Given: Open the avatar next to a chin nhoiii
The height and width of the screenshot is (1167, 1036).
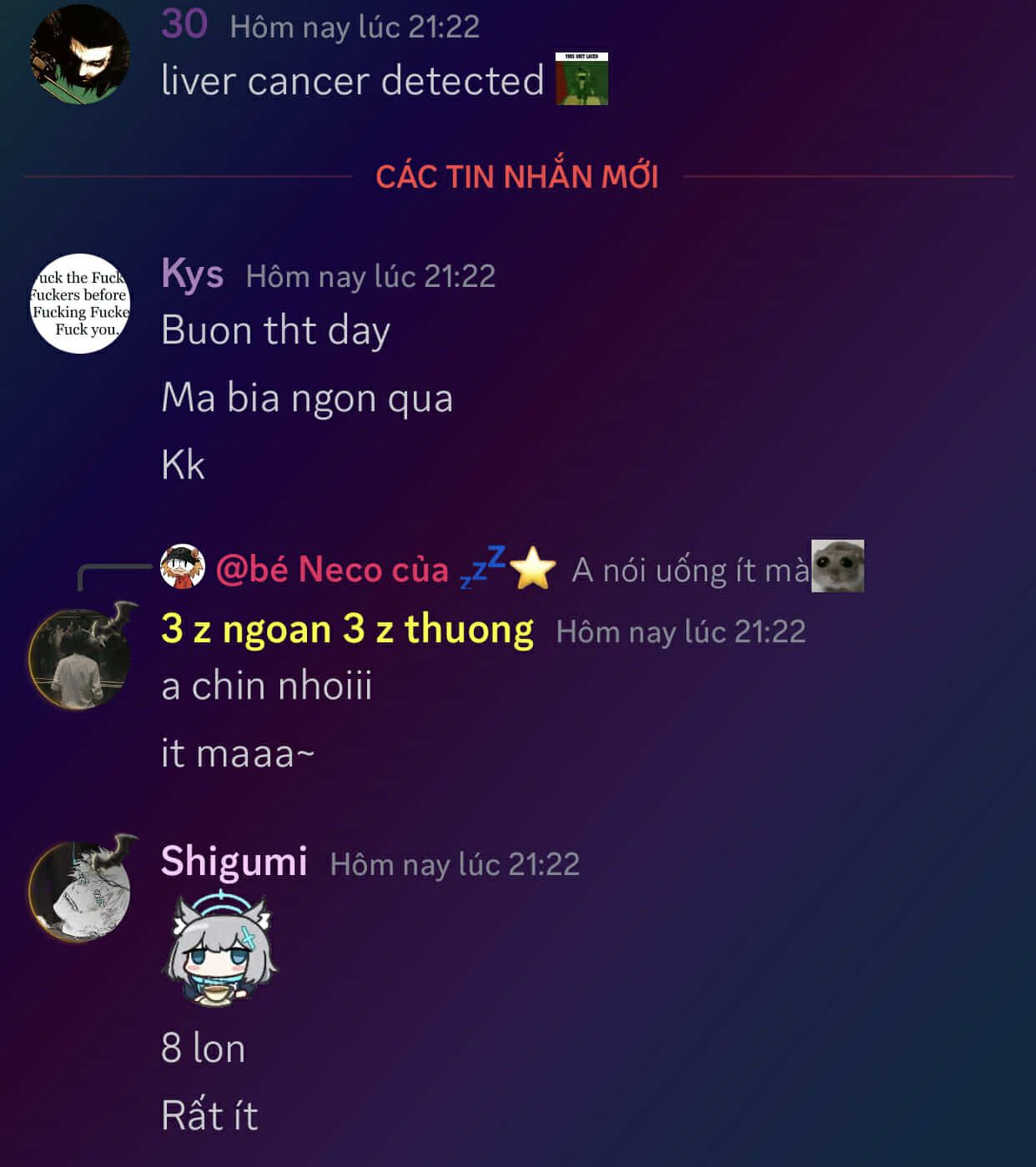Looking at the screenshot, I should (x=80, y=659).
